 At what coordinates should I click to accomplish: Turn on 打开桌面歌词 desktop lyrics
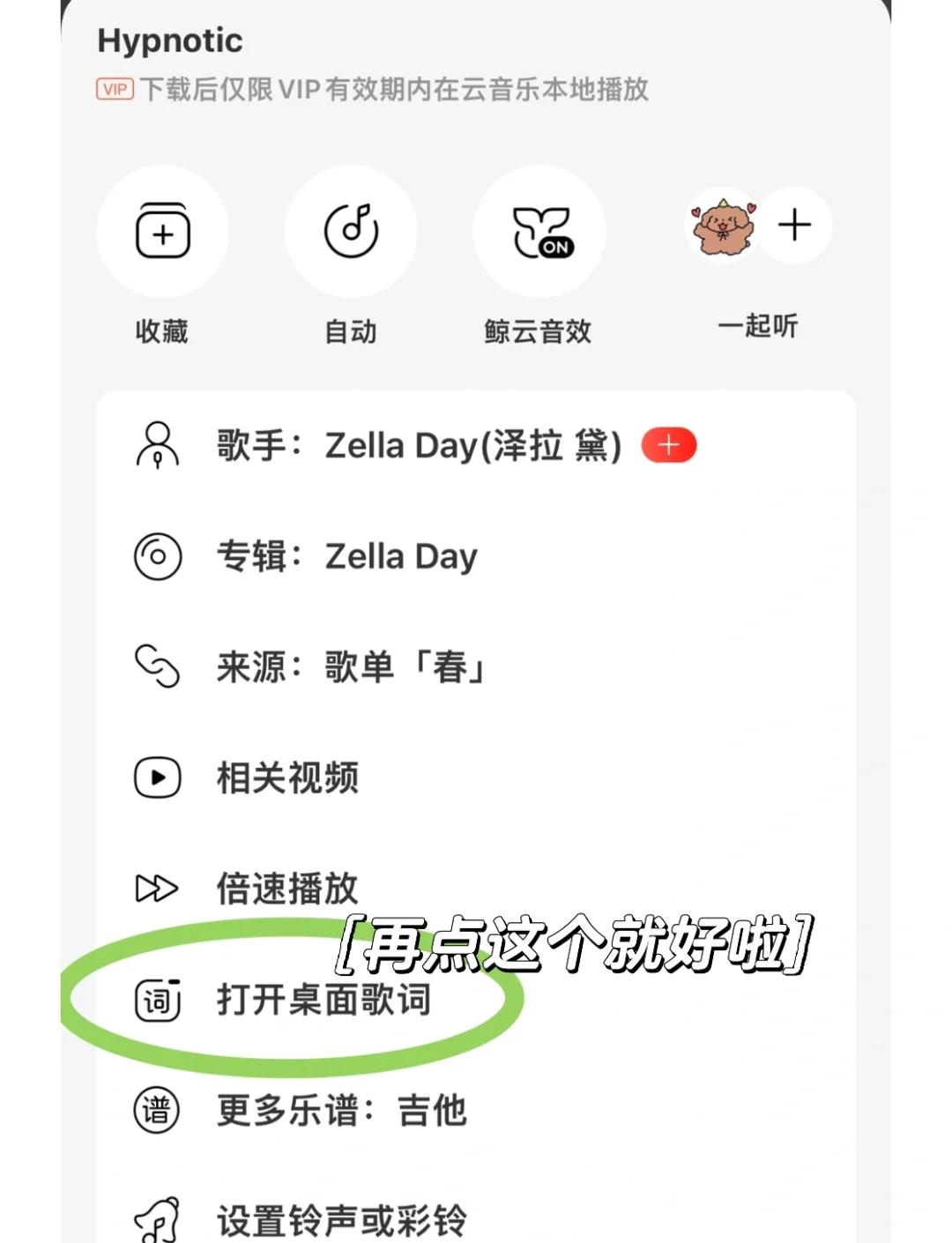point(324,1001)
